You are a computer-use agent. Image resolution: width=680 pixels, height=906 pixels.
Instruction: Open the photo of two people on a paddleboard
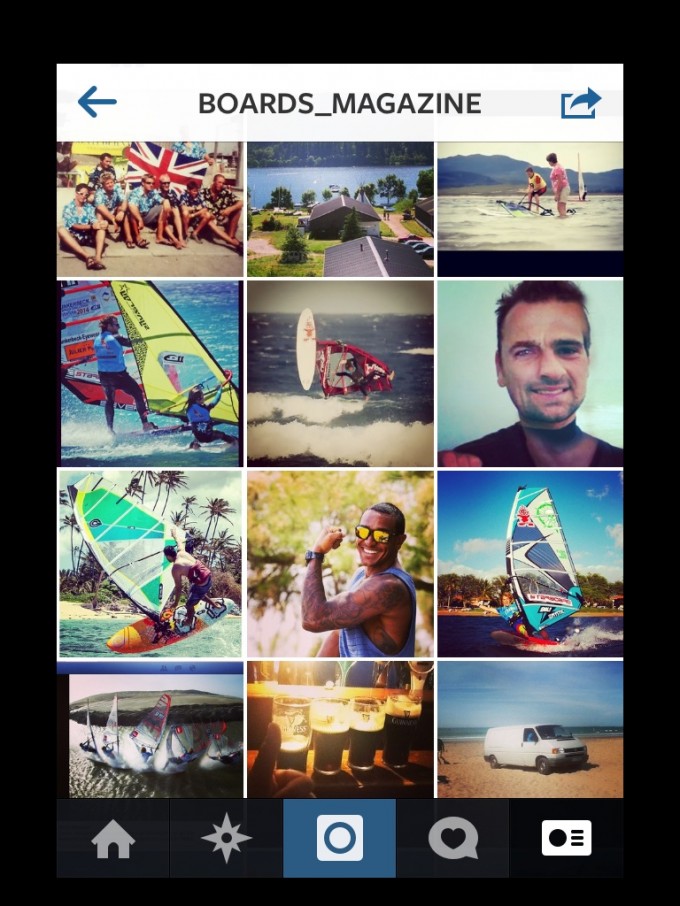coord(530,208)
